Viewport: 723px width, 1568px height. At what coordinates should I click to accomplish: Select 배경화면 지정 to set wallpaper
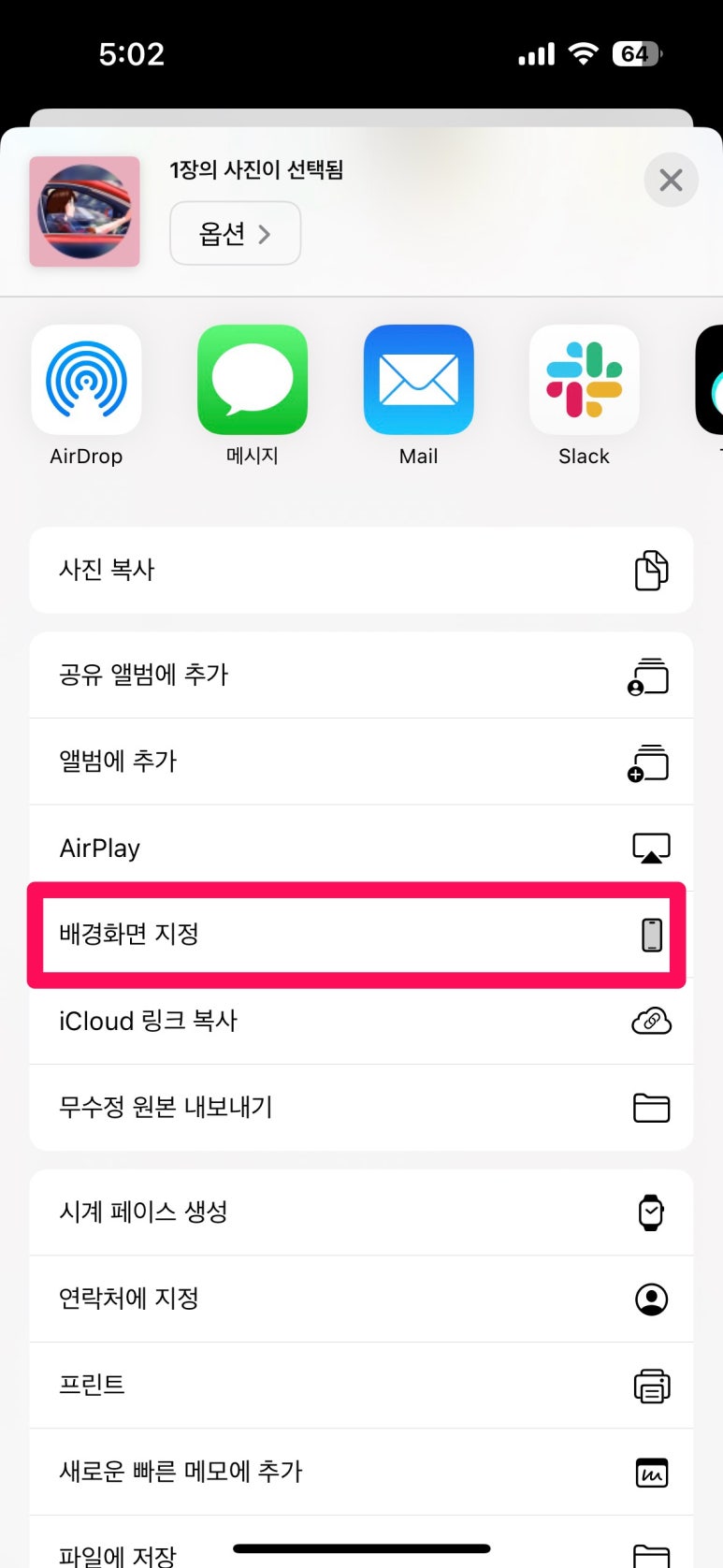[361, 935]
